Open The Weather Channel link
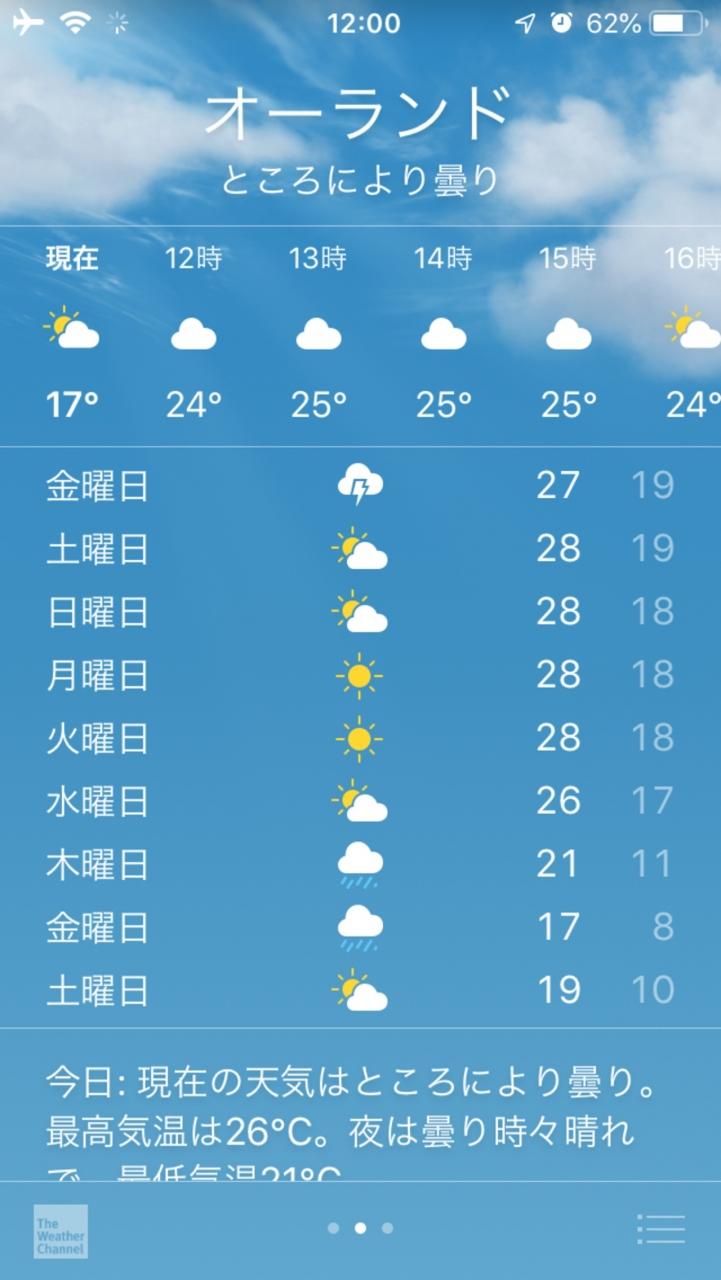This screenshot has width=721, height=1280. [x=60, y=1231]
